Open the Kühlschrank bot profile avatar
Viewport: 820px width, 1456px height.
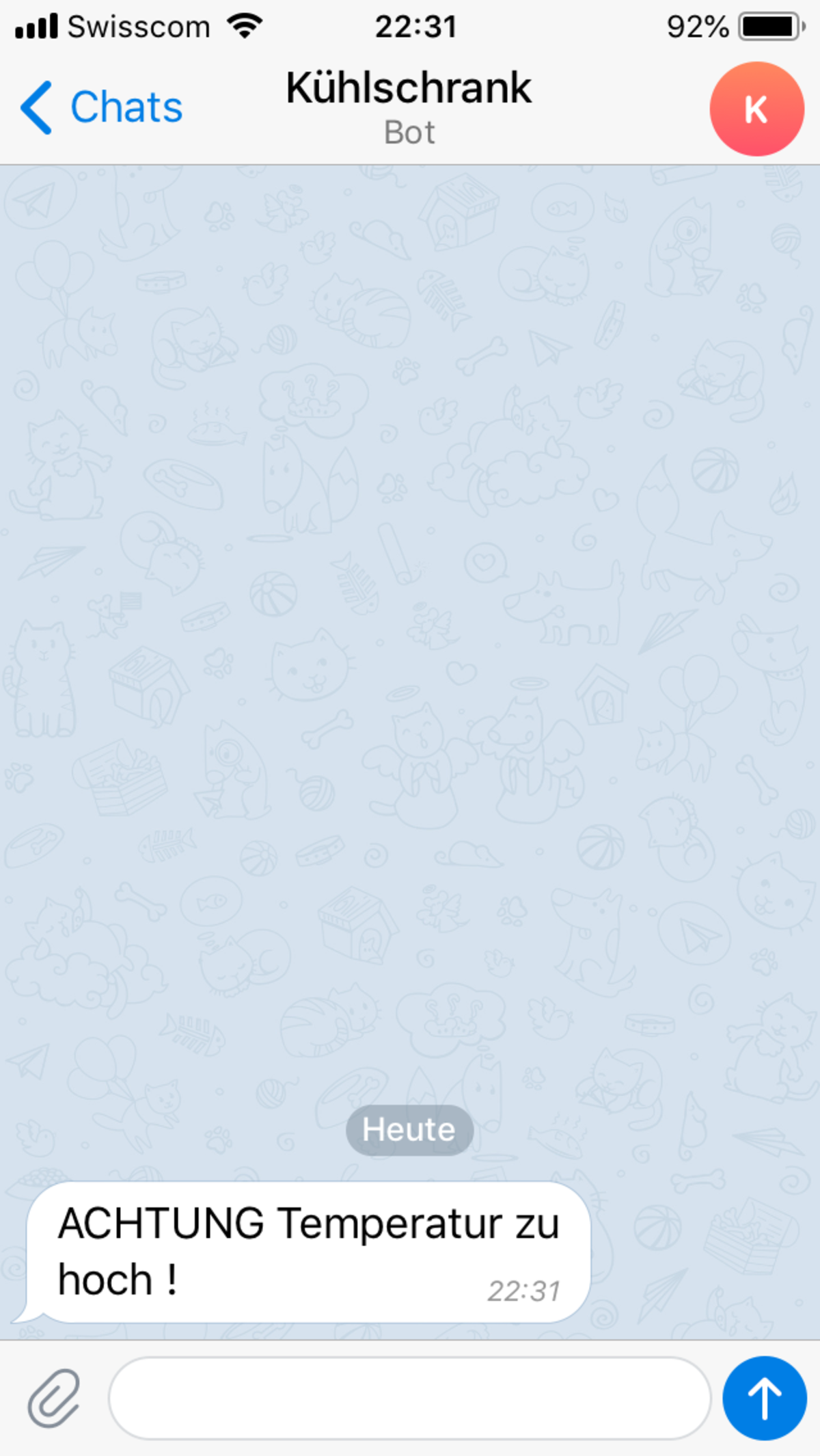[756, 109]
